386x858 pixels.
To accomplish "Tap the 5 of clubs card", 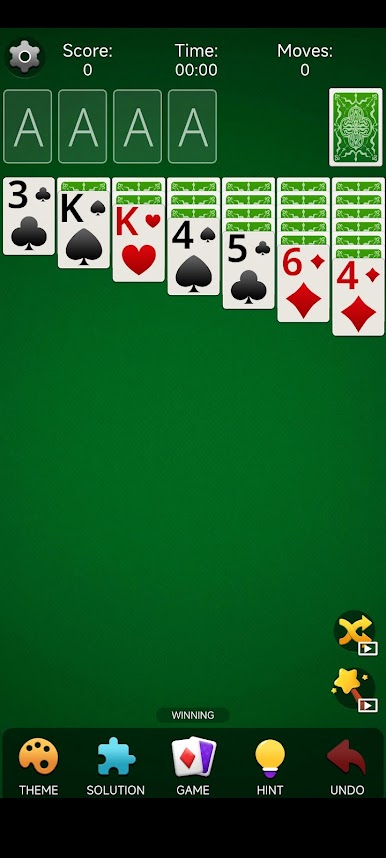I will (x=249, y=270).
